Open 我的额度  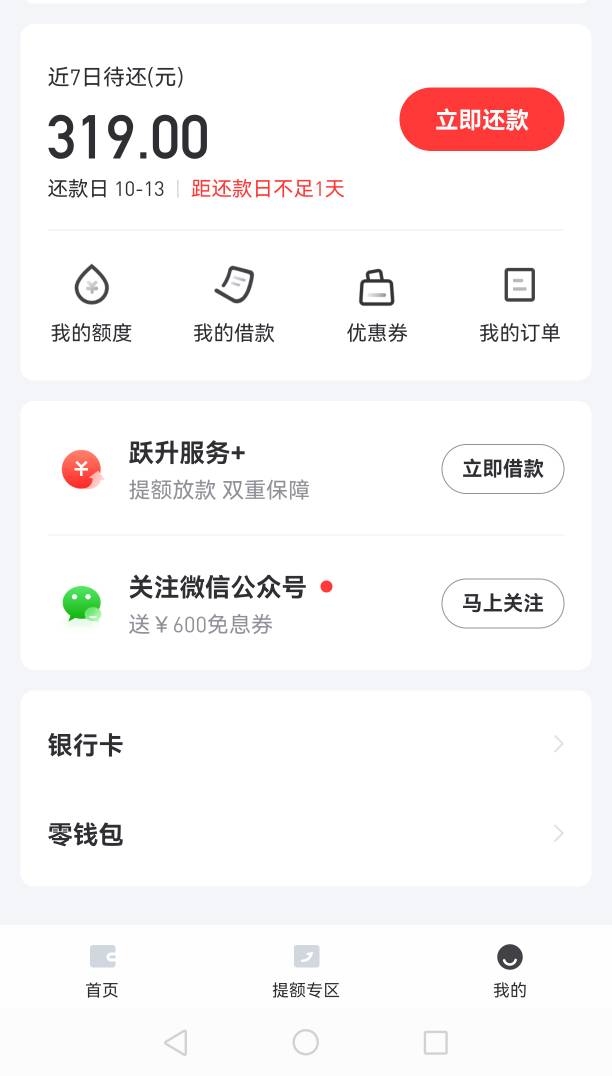tap(91, 304)
